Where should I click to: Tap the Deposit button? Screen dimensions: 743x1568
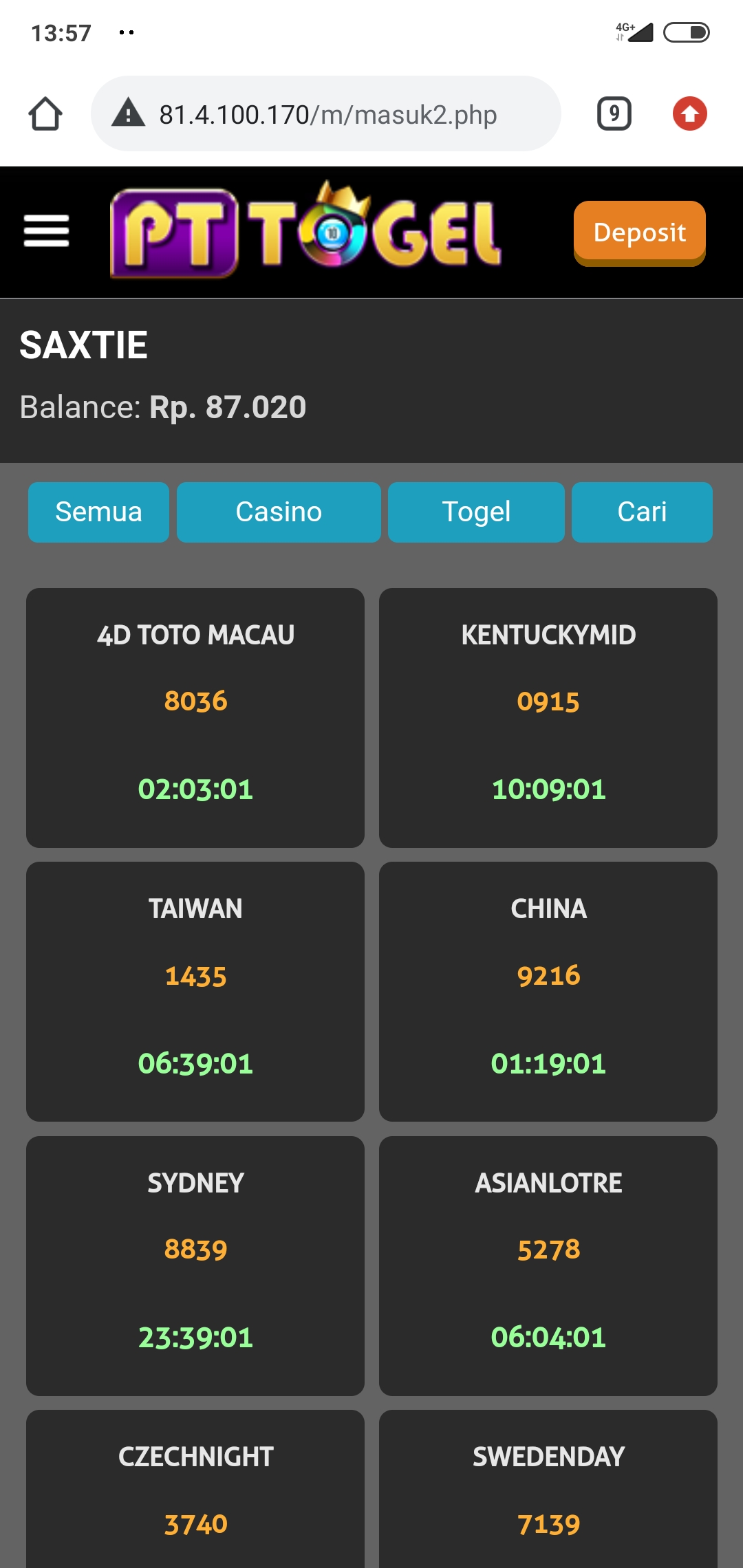pos(639,232)
